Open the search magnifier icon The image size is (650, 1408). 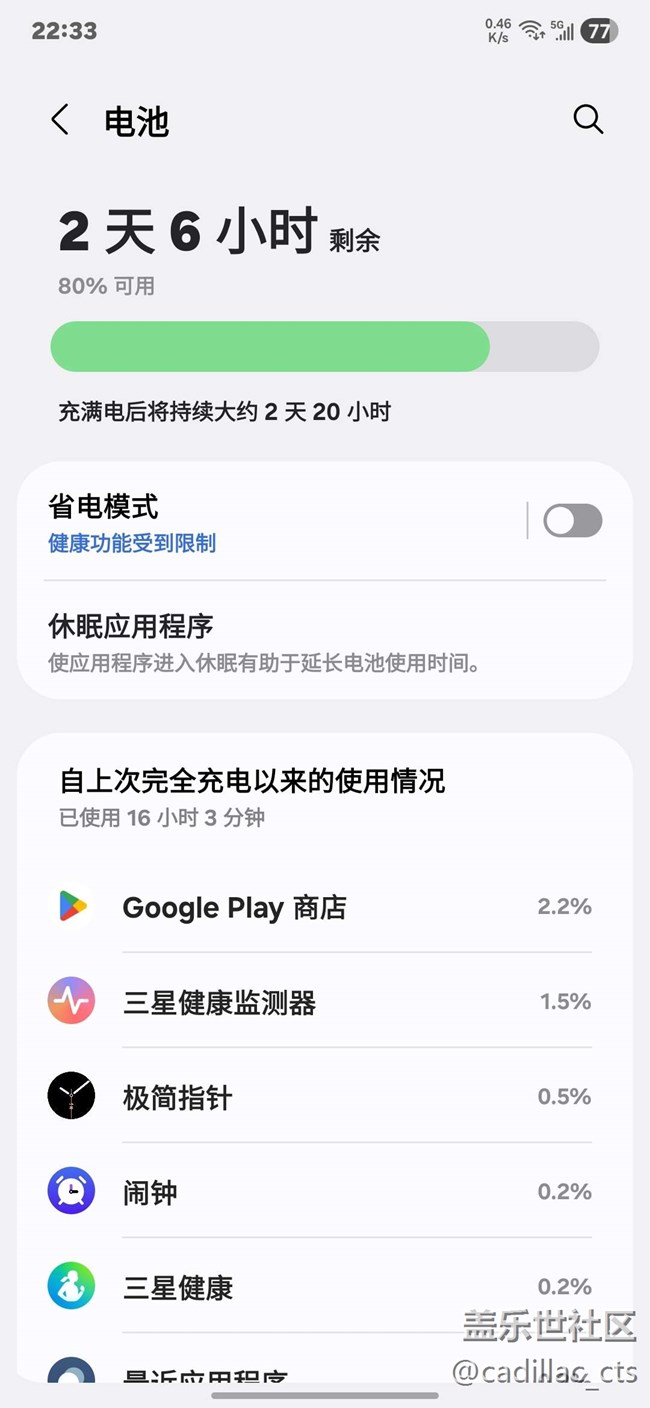coord(588,120)
